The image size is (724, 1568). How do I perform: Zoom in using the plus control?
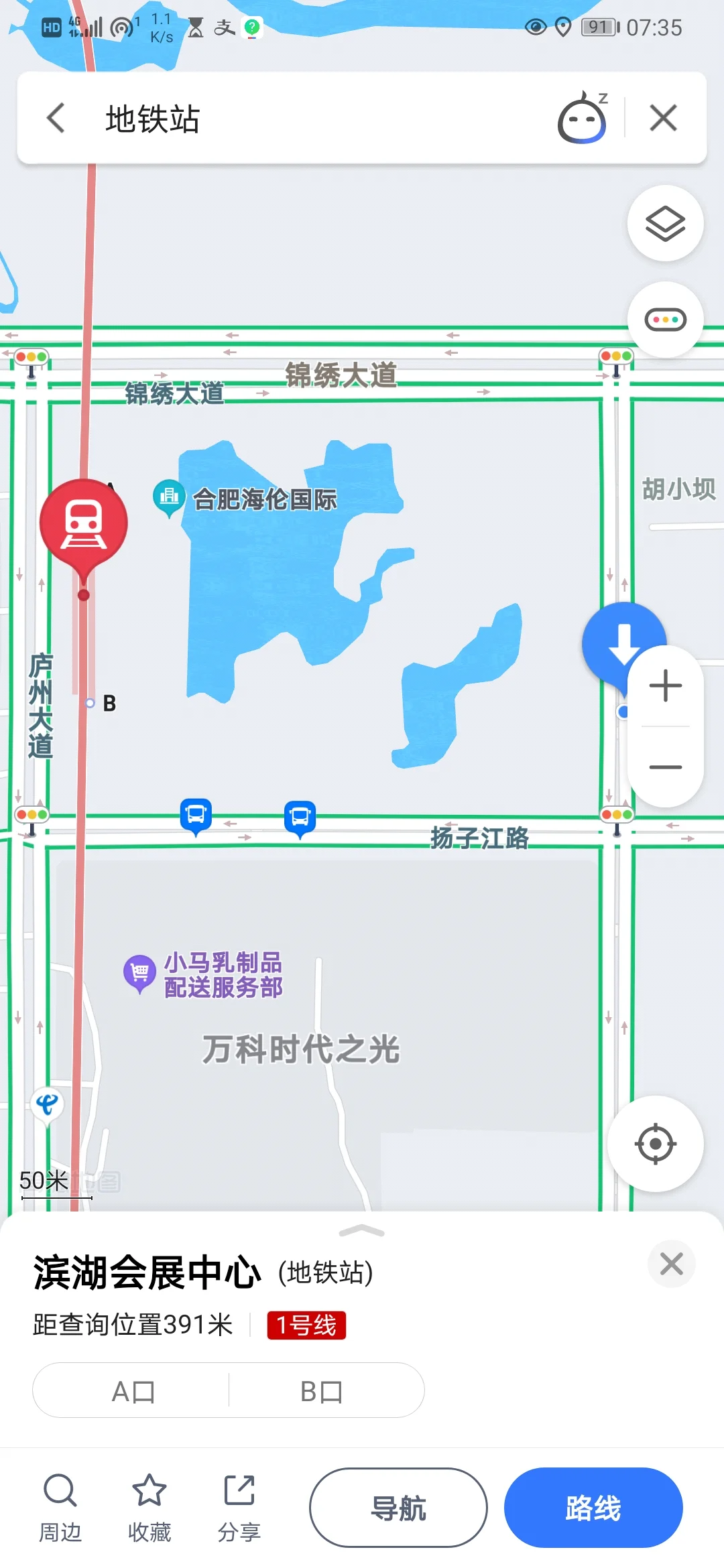[664, 685]
